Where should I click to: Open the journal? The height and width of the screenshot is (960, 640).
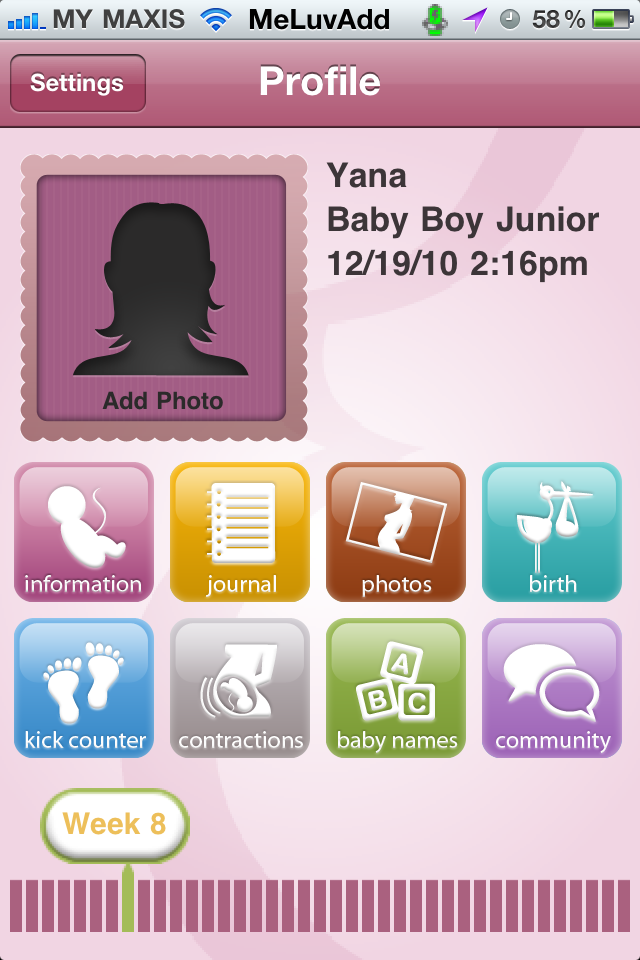coord(240,532)
